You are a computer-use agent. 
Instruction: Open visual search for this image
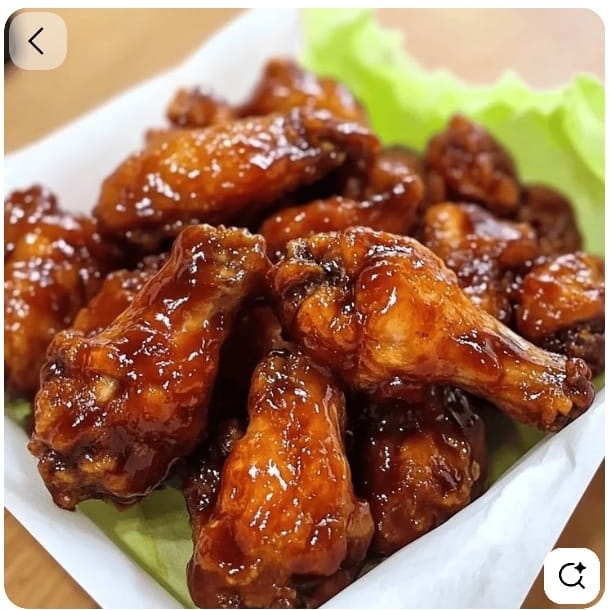571,575
